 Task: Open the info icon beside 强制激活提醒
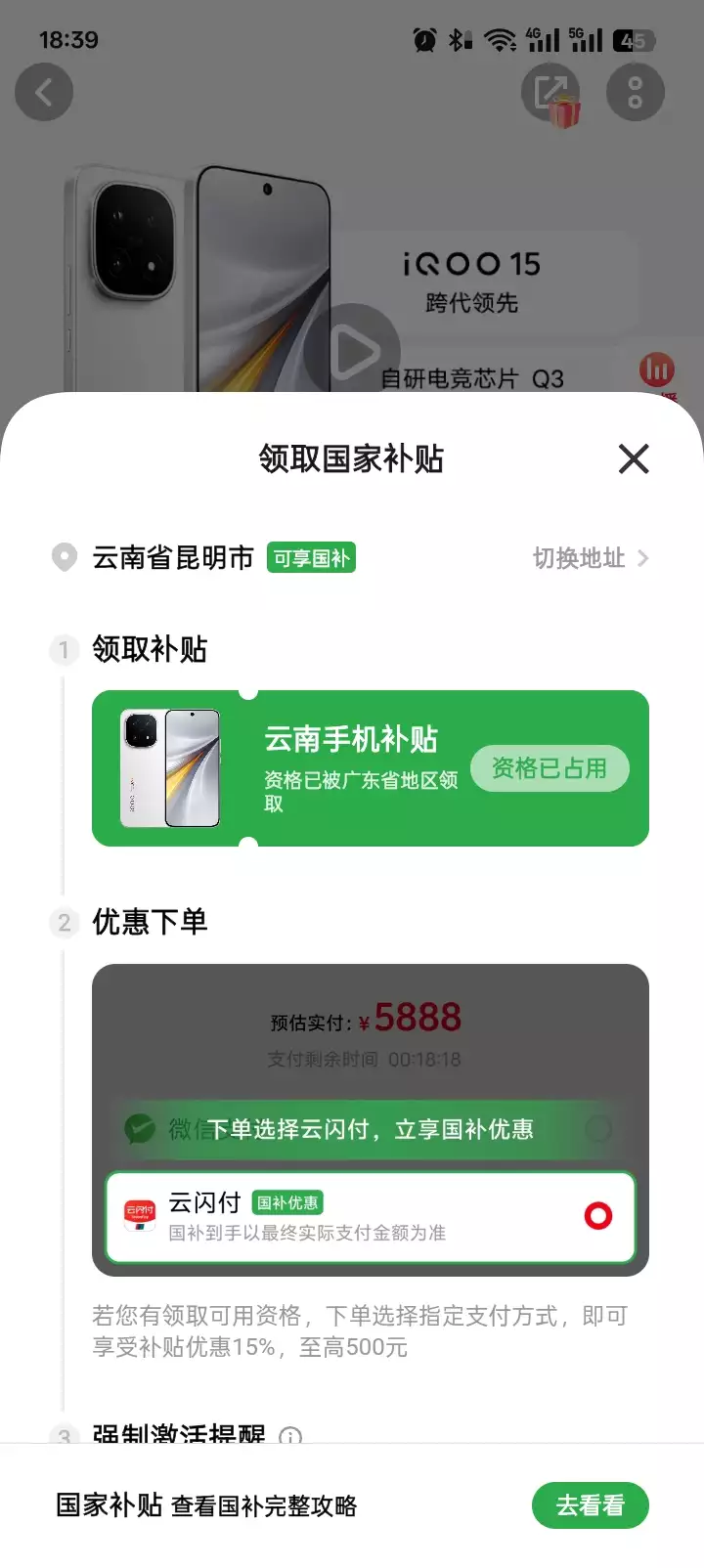tap(290, 1435)
